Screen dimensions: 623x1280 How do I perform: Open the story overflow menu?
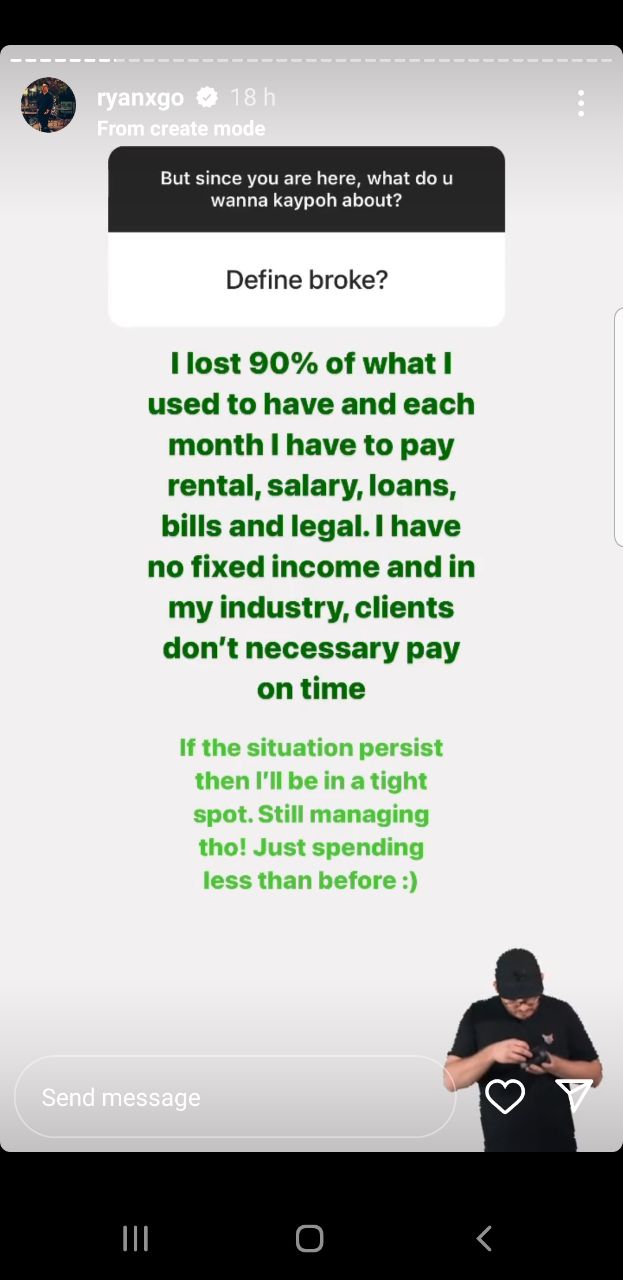click(581, 103)
